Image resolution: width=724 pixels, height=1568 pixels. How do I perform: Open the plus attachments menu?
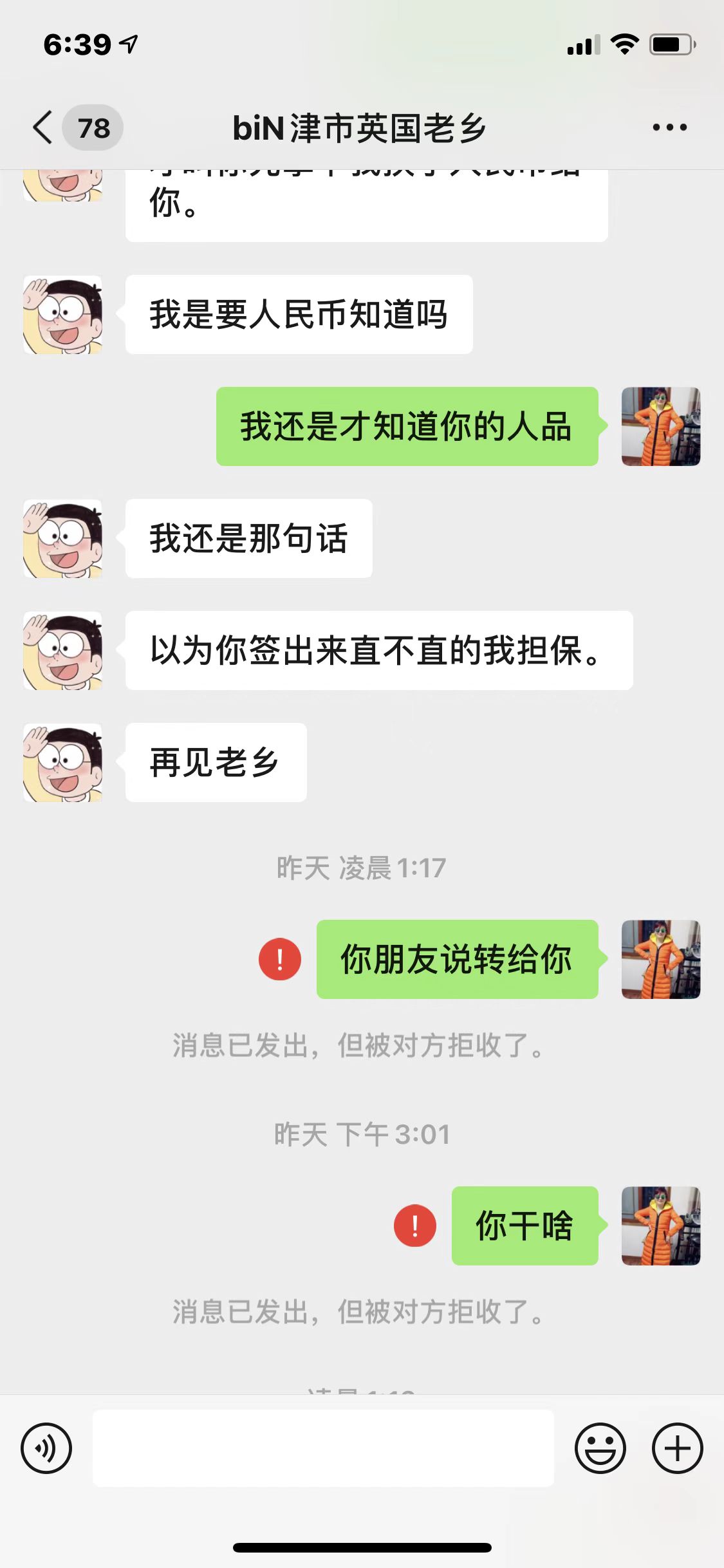click(677, 1448)
